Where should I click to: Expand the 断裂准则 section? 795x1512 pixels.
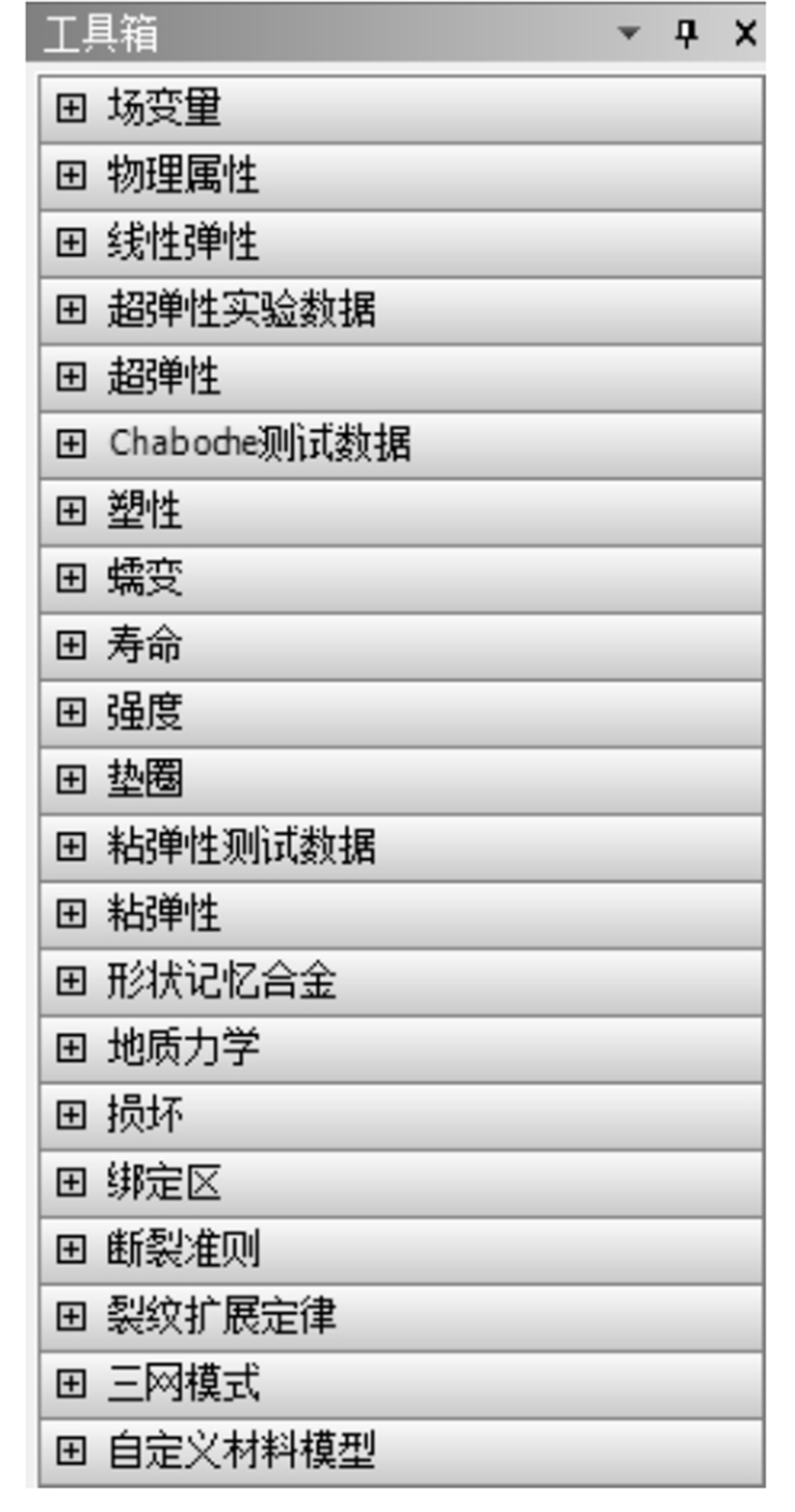(71, 1250)
